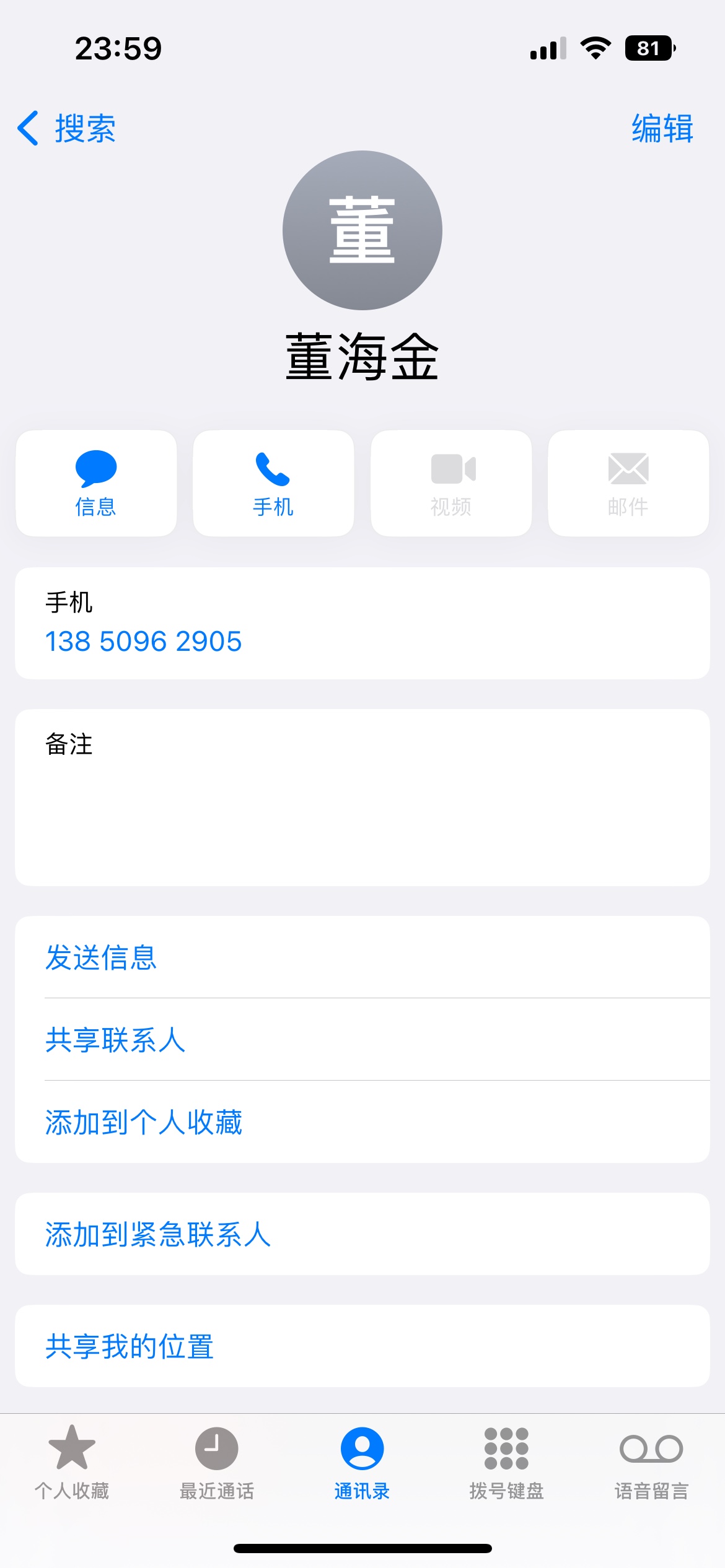
Task: Switch to the 个人收藏 tab
Action: [72, 1463]
